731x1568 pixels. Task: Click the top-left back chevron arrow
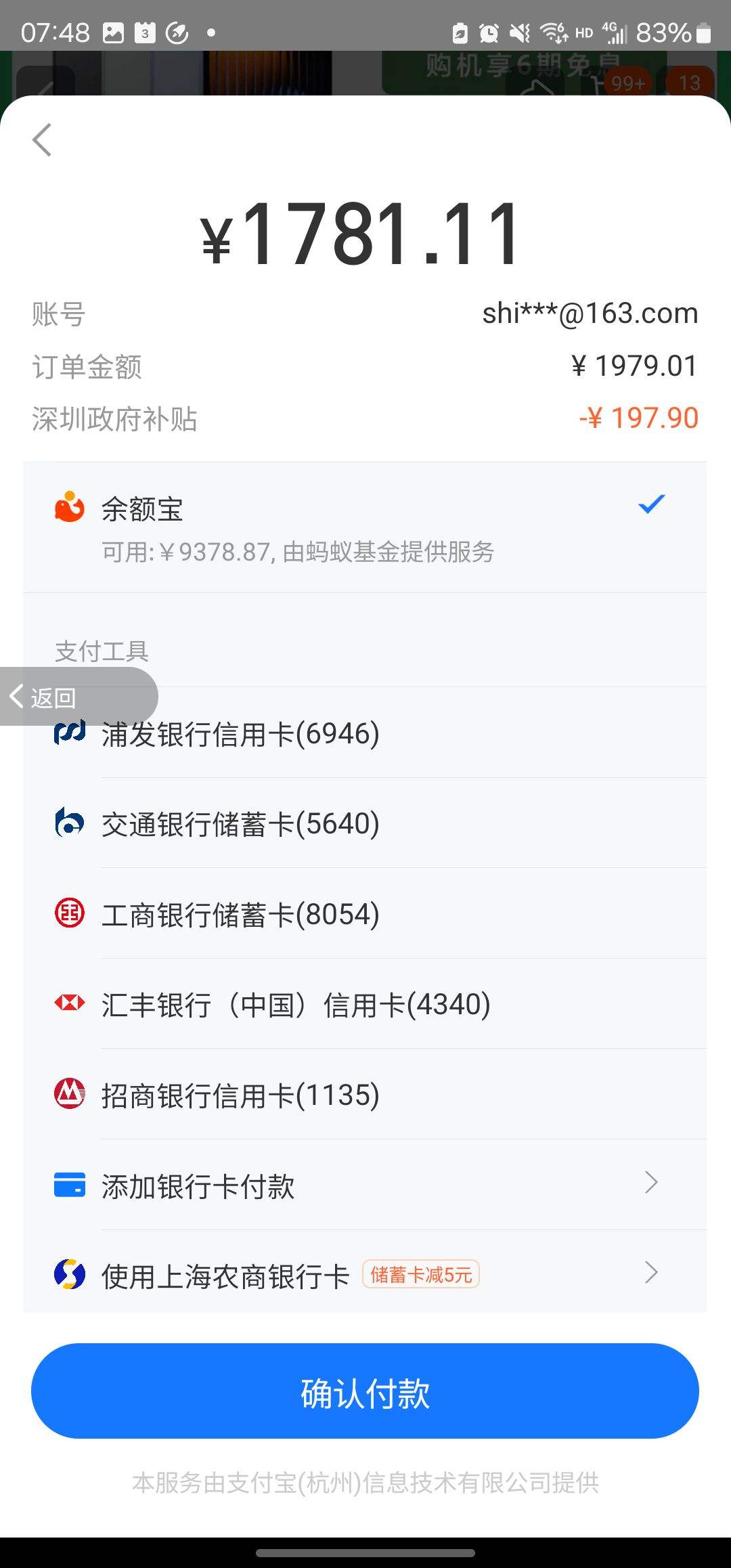(x=42, y=140)
